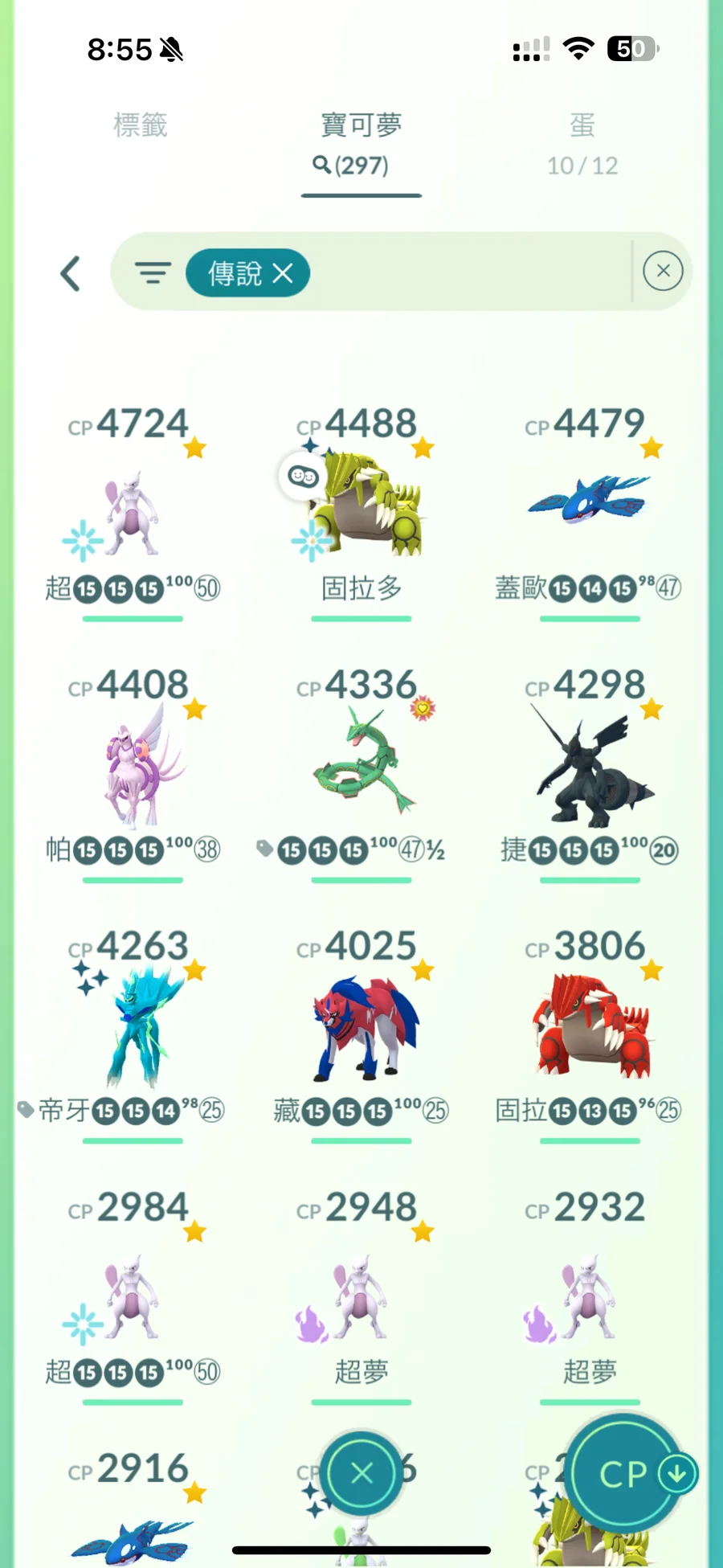Clear the entire search field

click(663, 271)
